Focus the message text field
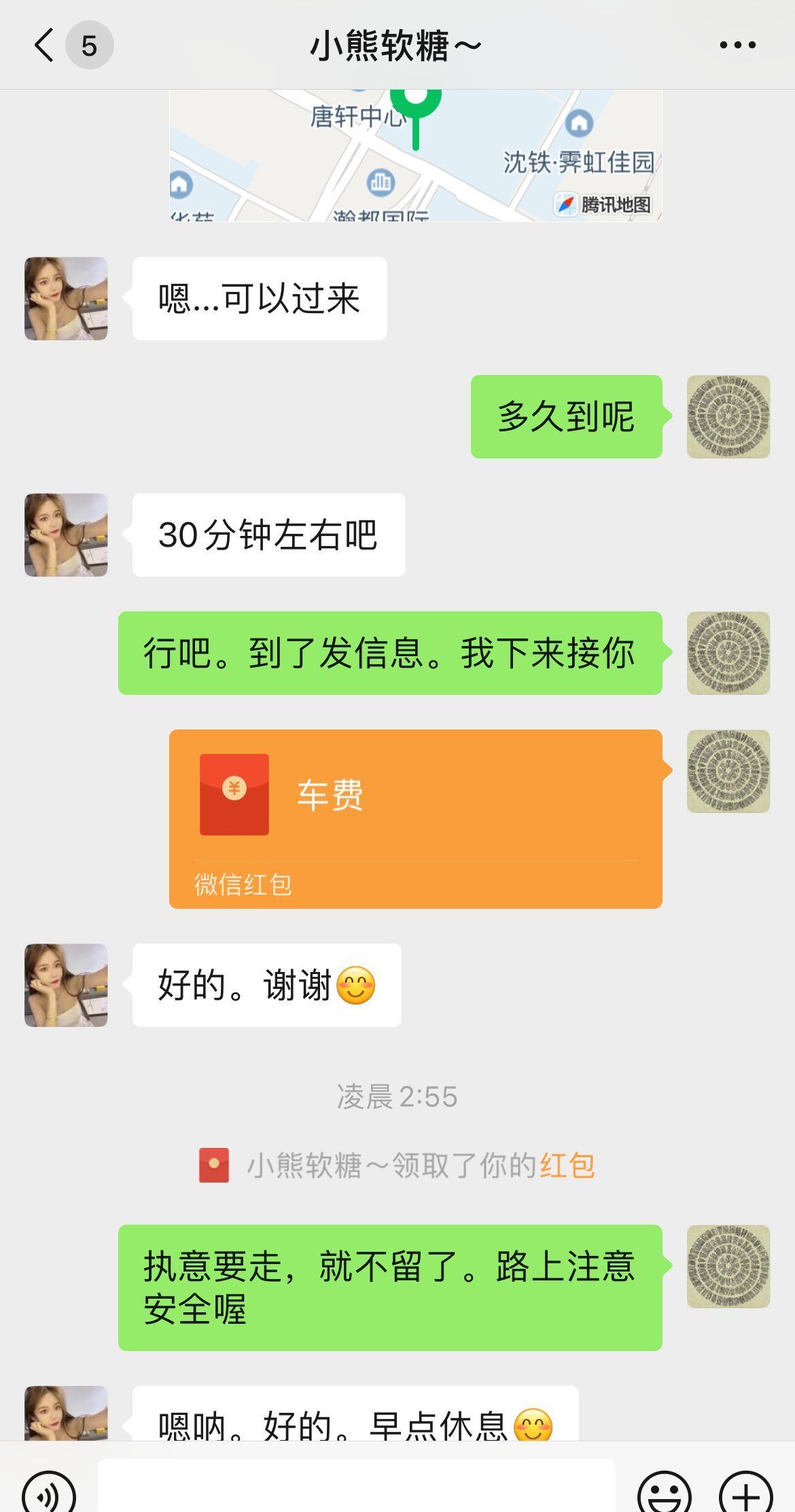 356,1489
